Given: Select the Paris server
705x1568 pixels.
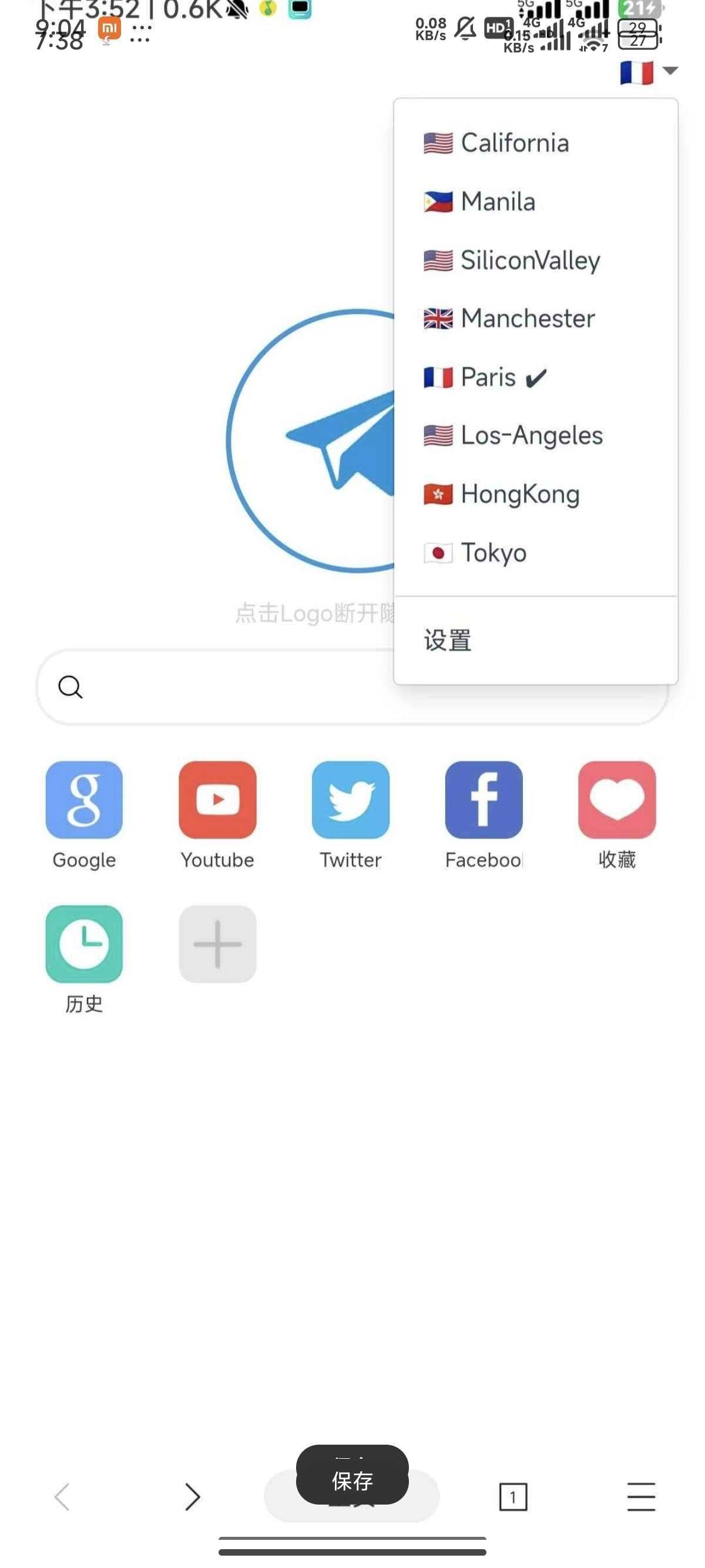Looking at the screenshot, I should click(488, 377).
